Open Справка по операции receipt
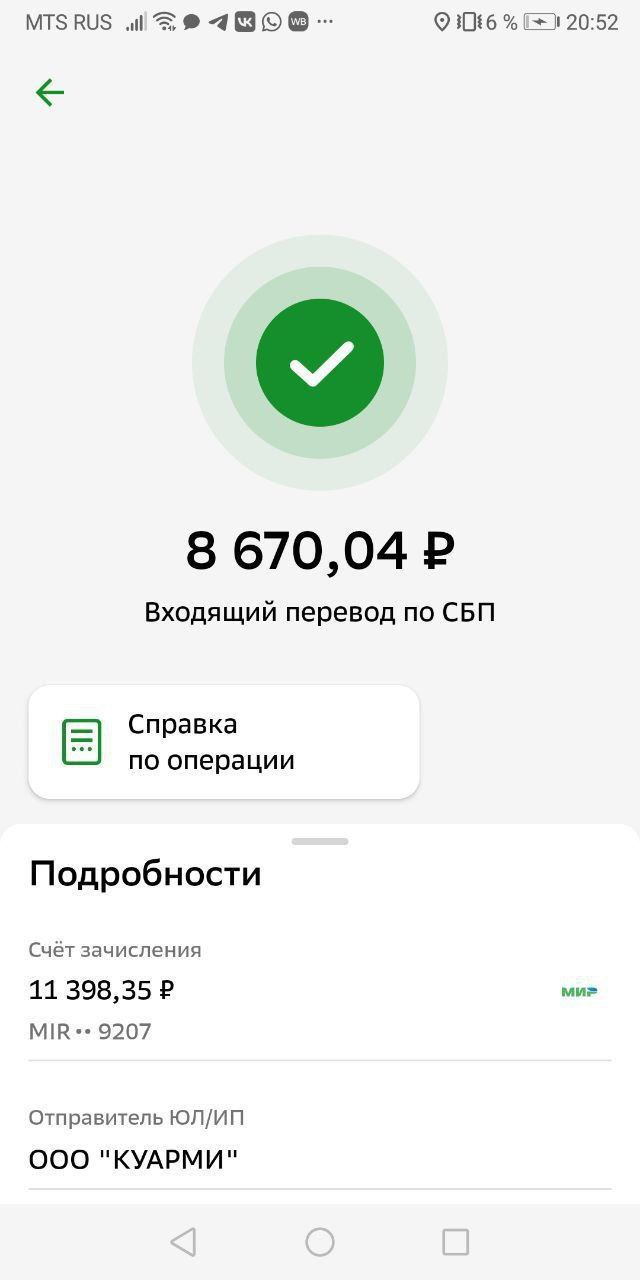 [223, 742]
